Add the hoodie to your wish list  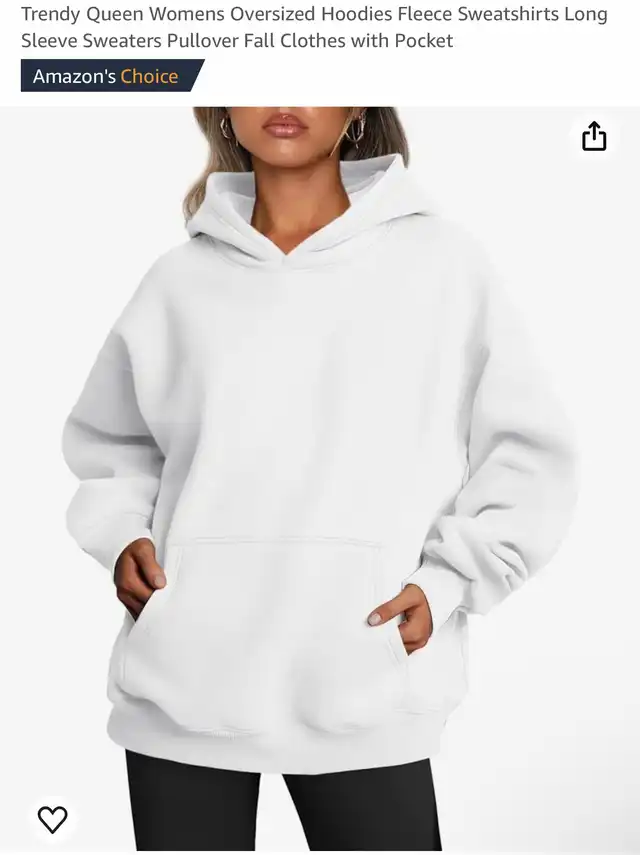click(52, 819)
